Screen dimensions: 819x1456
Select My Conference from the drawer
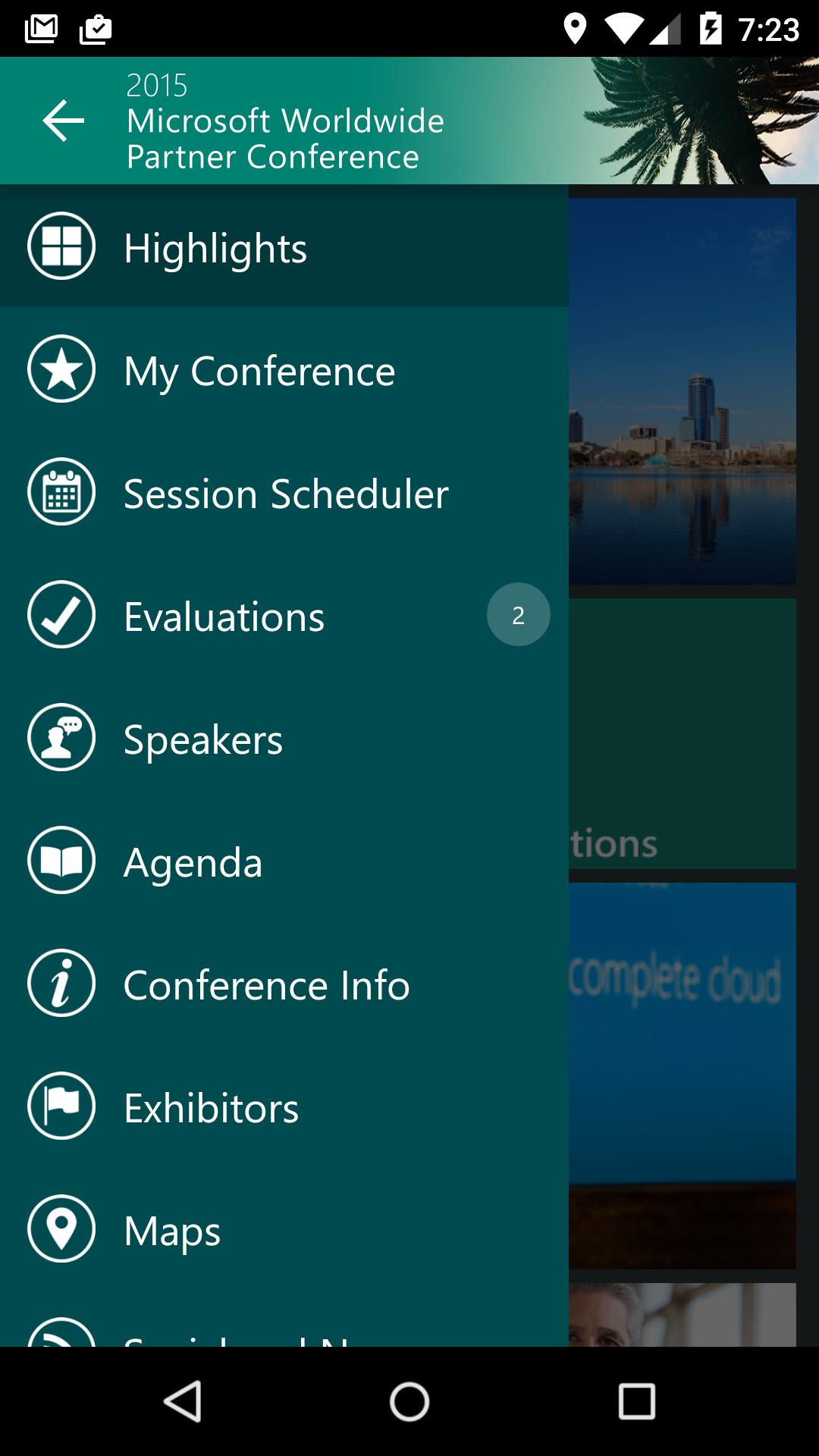[x=258, y=369]
